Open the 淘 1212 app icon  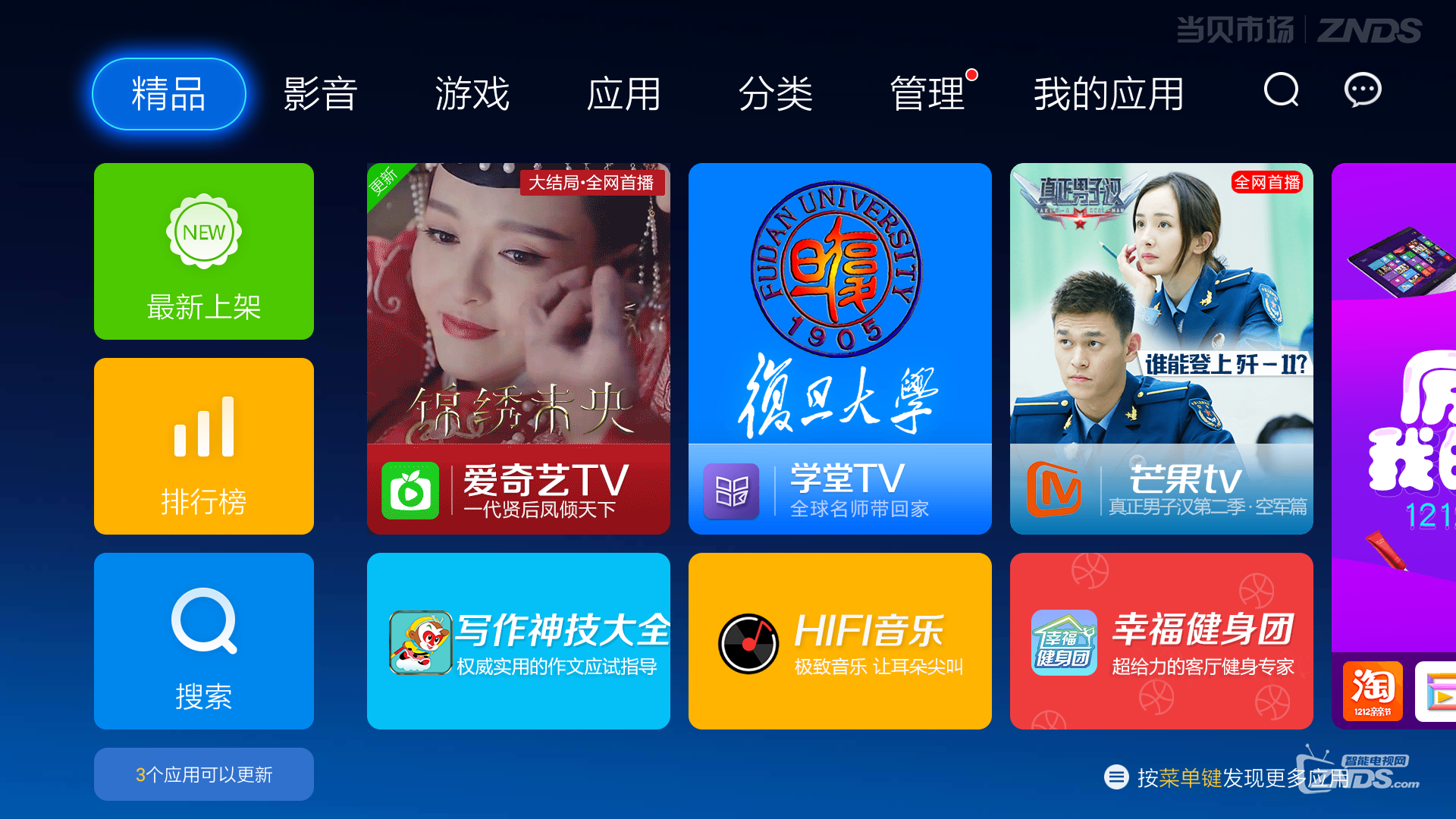[1373, 691]
